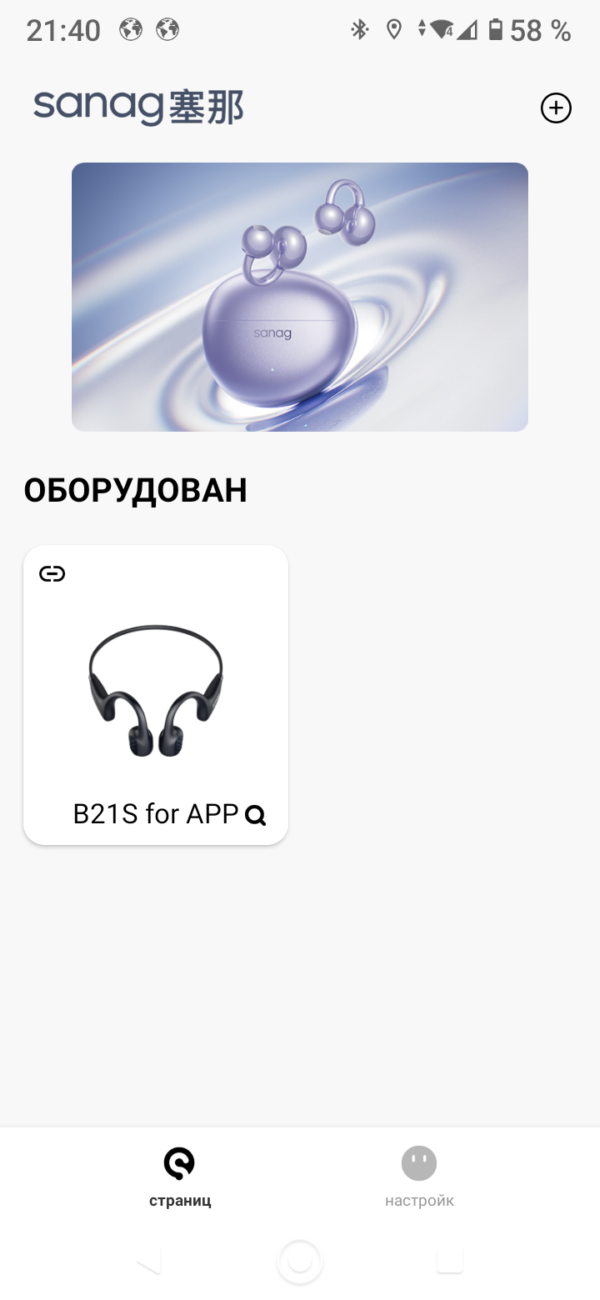The image size is (600, 1300).
Task: Tap the system home button
Action: click(300, 1262)
